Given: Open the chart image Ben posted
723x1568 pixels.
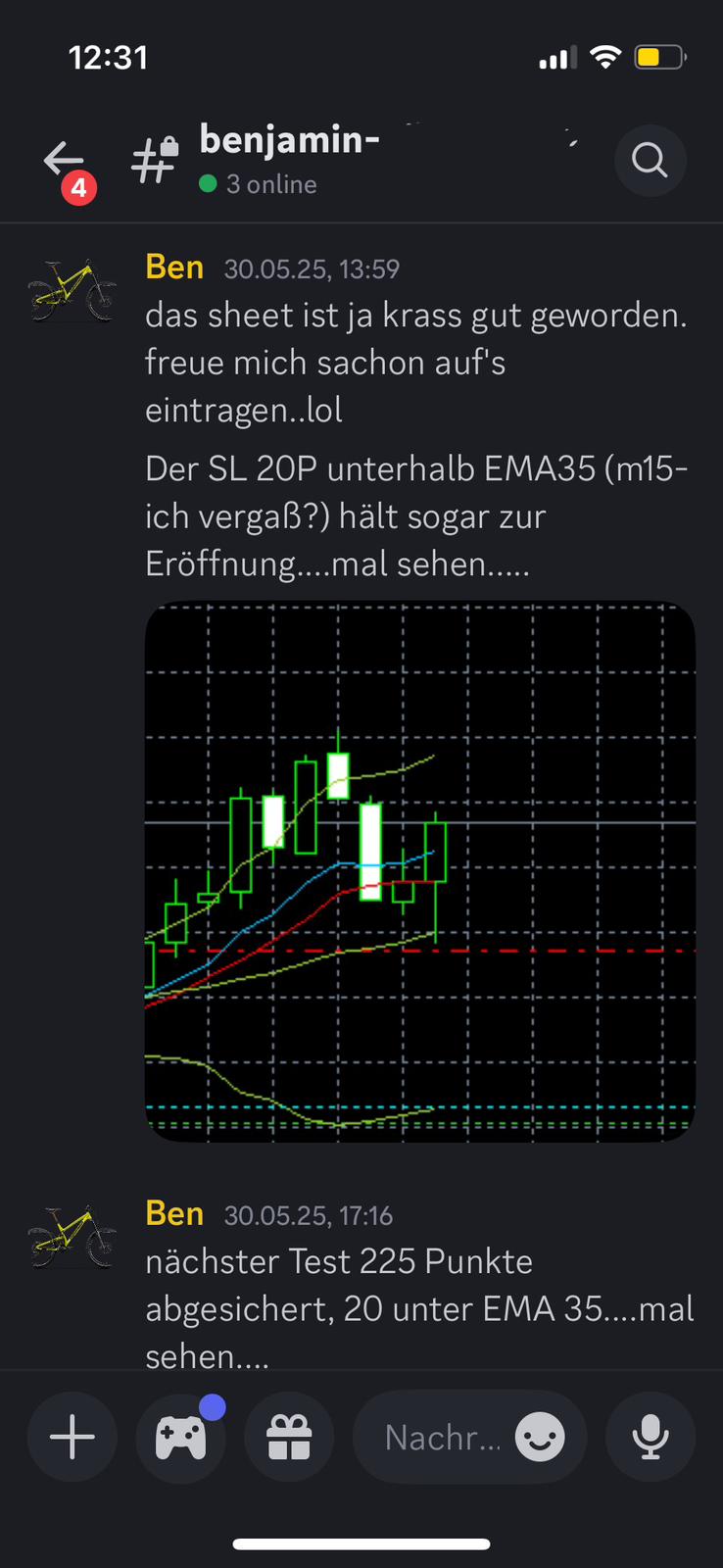Looking at the screenshot, I should click(419, 870).
